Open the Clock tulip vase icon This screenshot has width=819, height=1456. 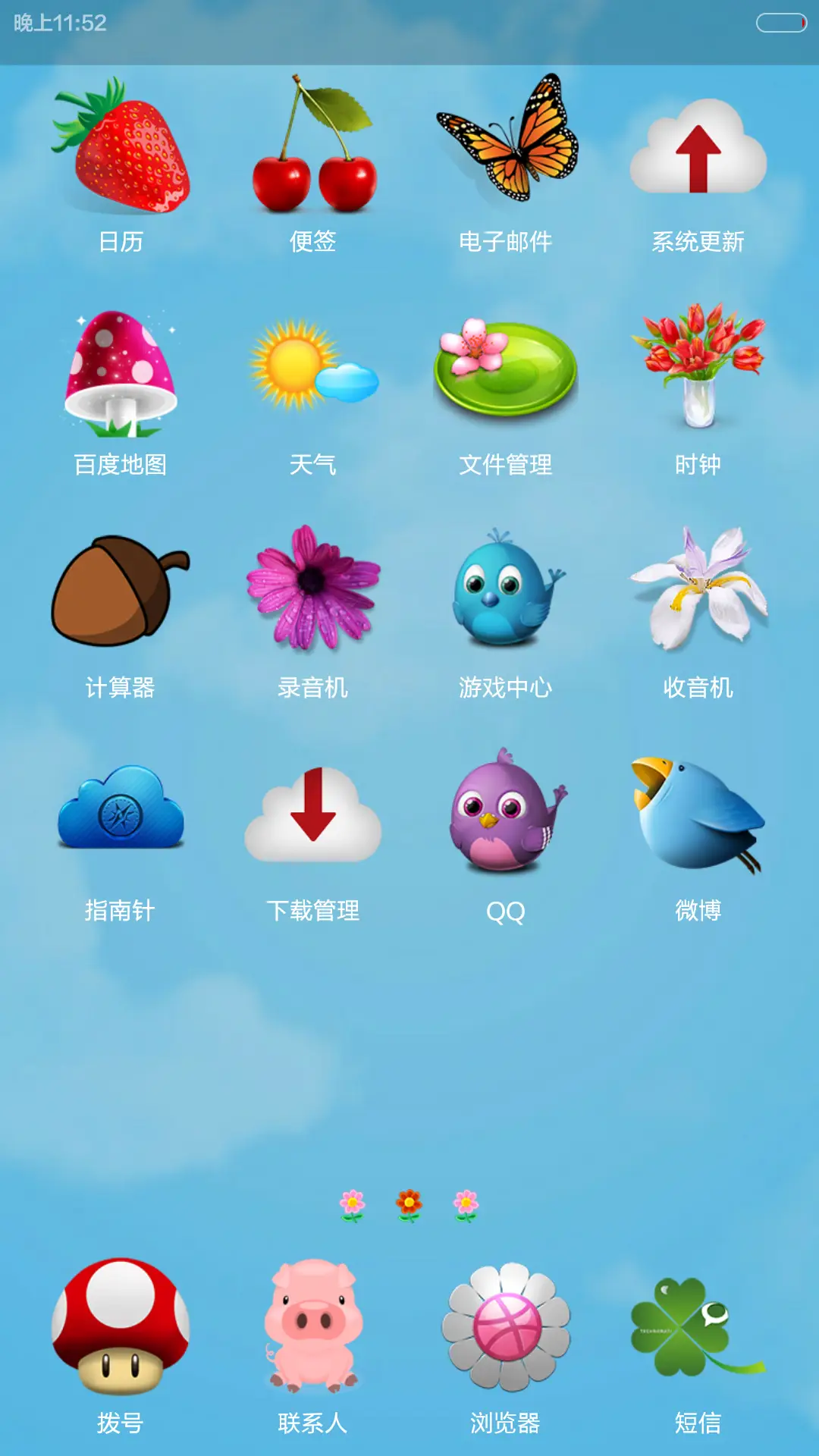tap(698, 364)
